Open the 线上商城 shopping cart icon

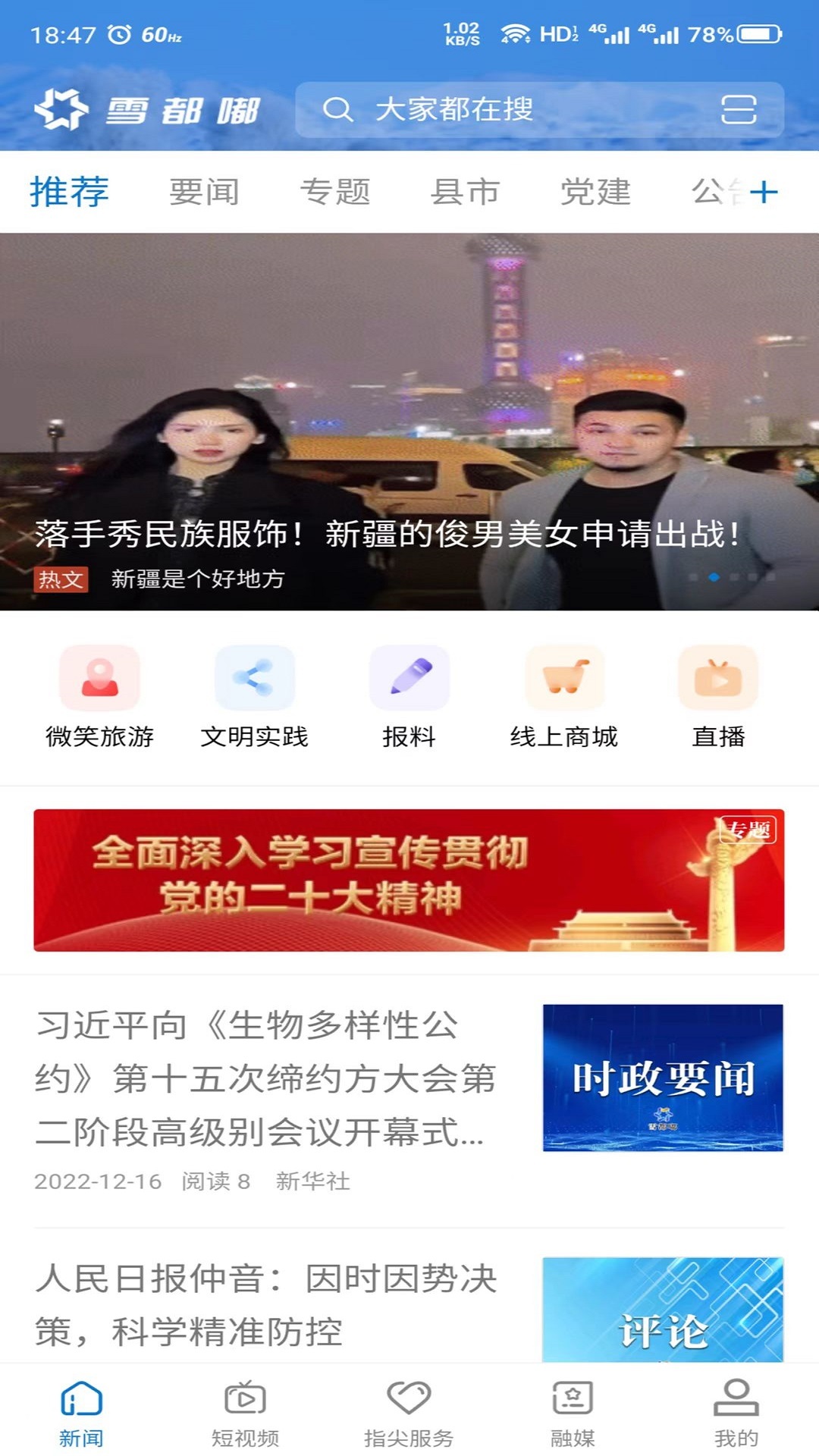point(565,677)
